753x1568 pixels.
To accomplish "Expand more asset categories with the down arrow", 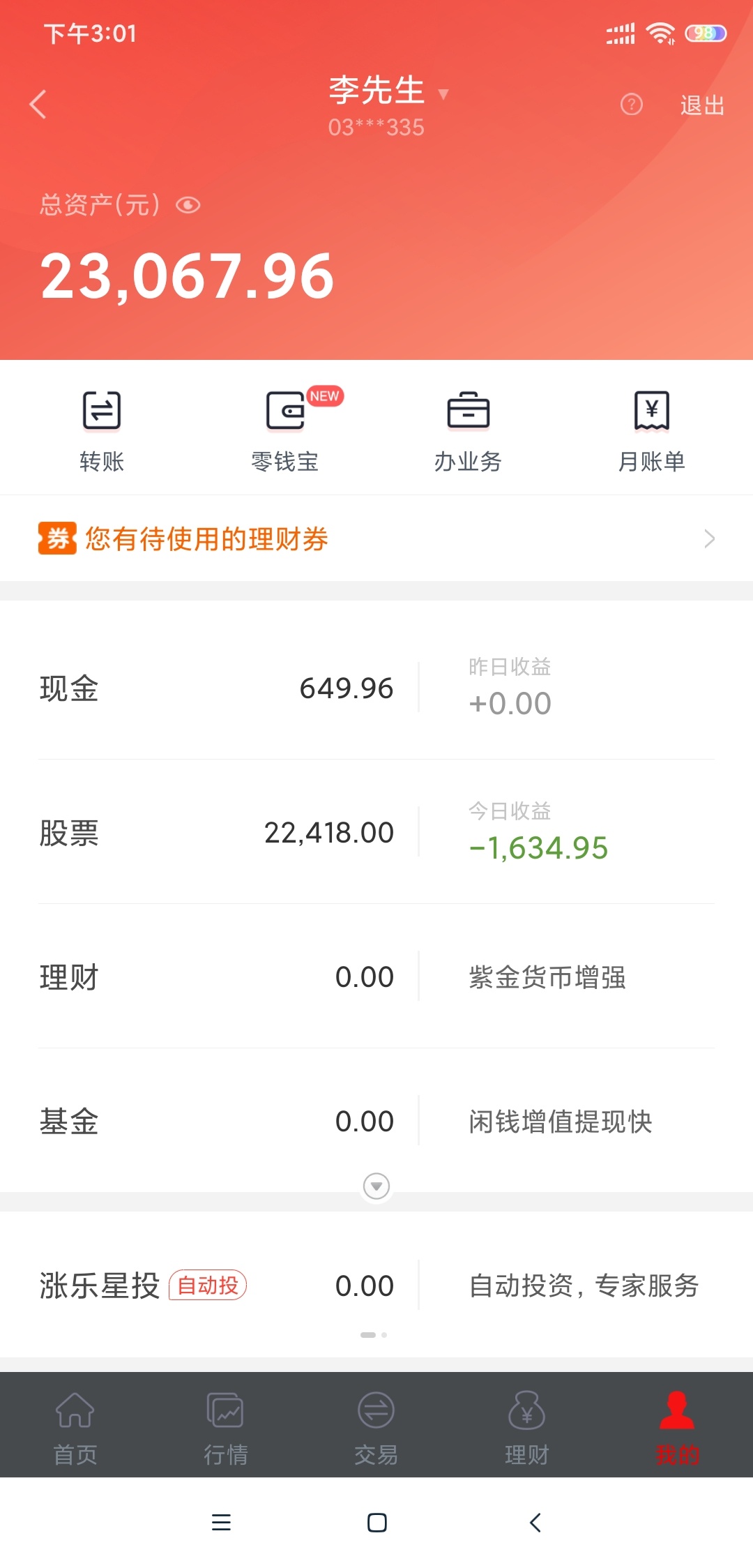I will (376, 1186).
